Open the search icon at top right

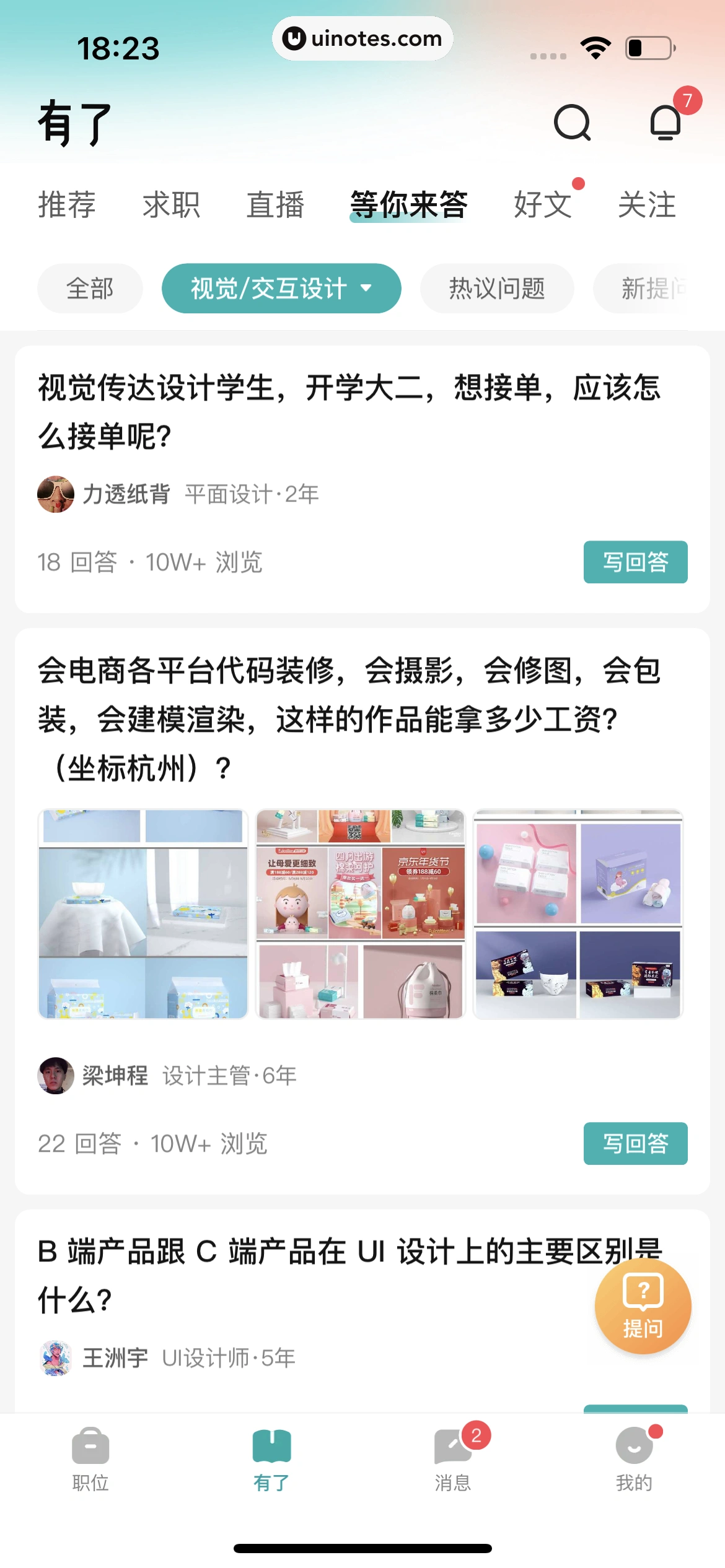(x=571, y=122)
